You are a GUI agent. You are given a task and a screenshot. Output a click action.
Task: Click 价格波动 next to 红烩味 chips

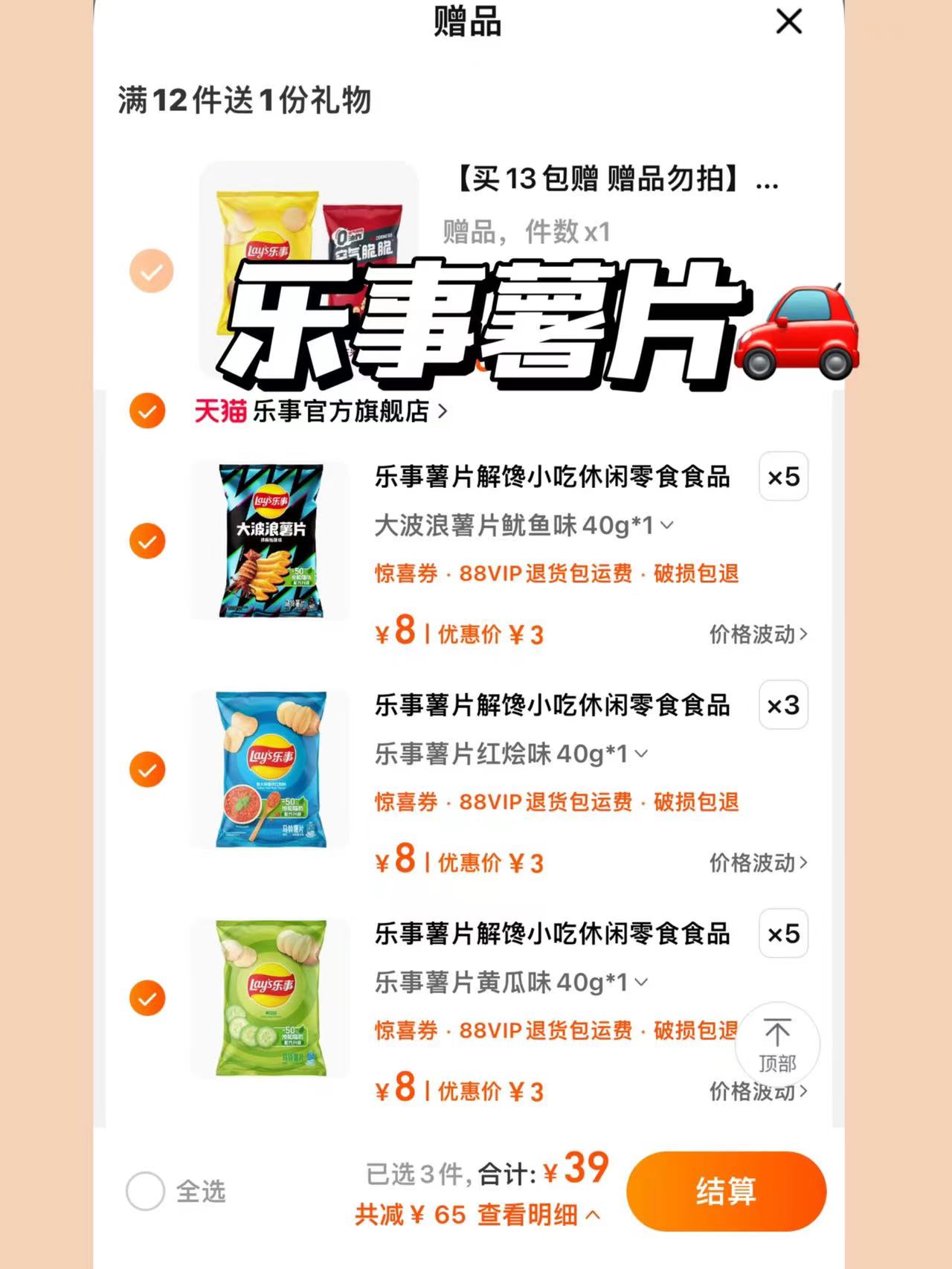756,863
